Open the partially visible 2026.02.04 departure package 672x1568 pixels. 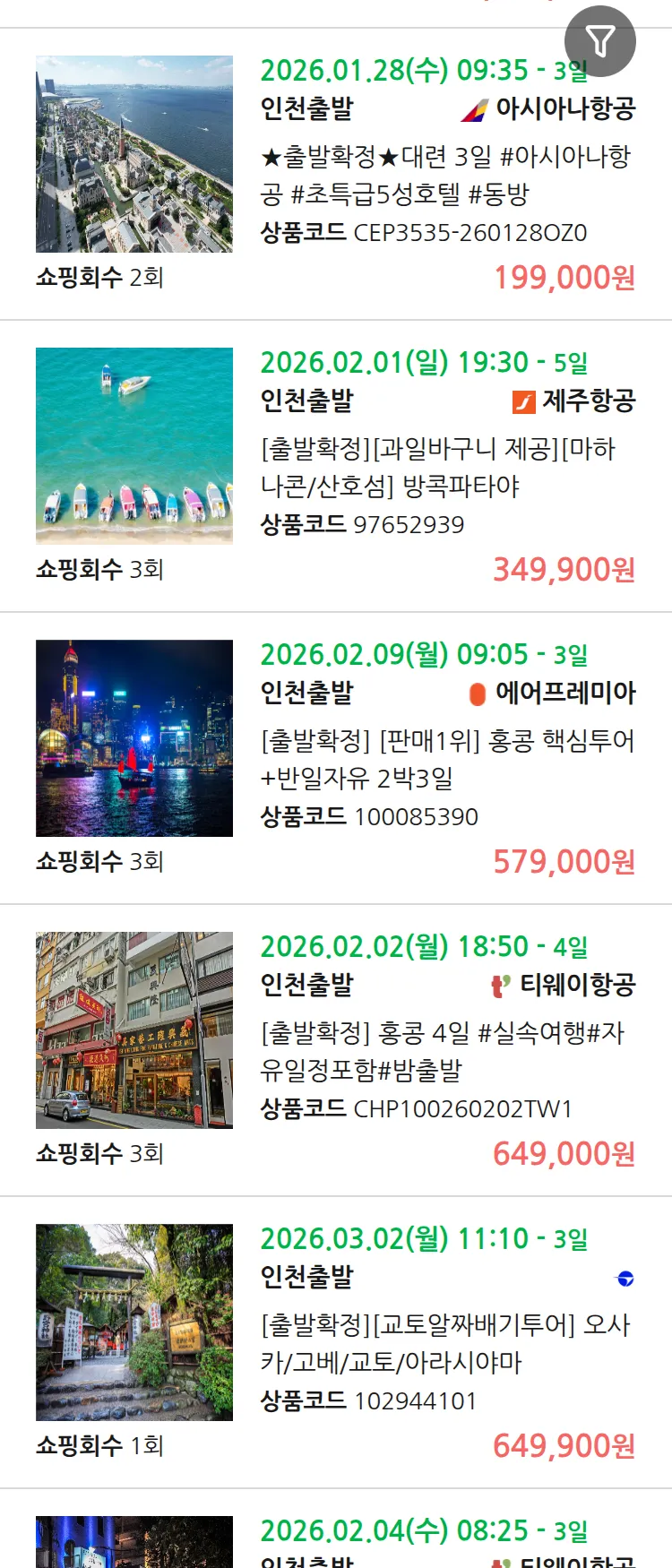(x=424, y=1532)
